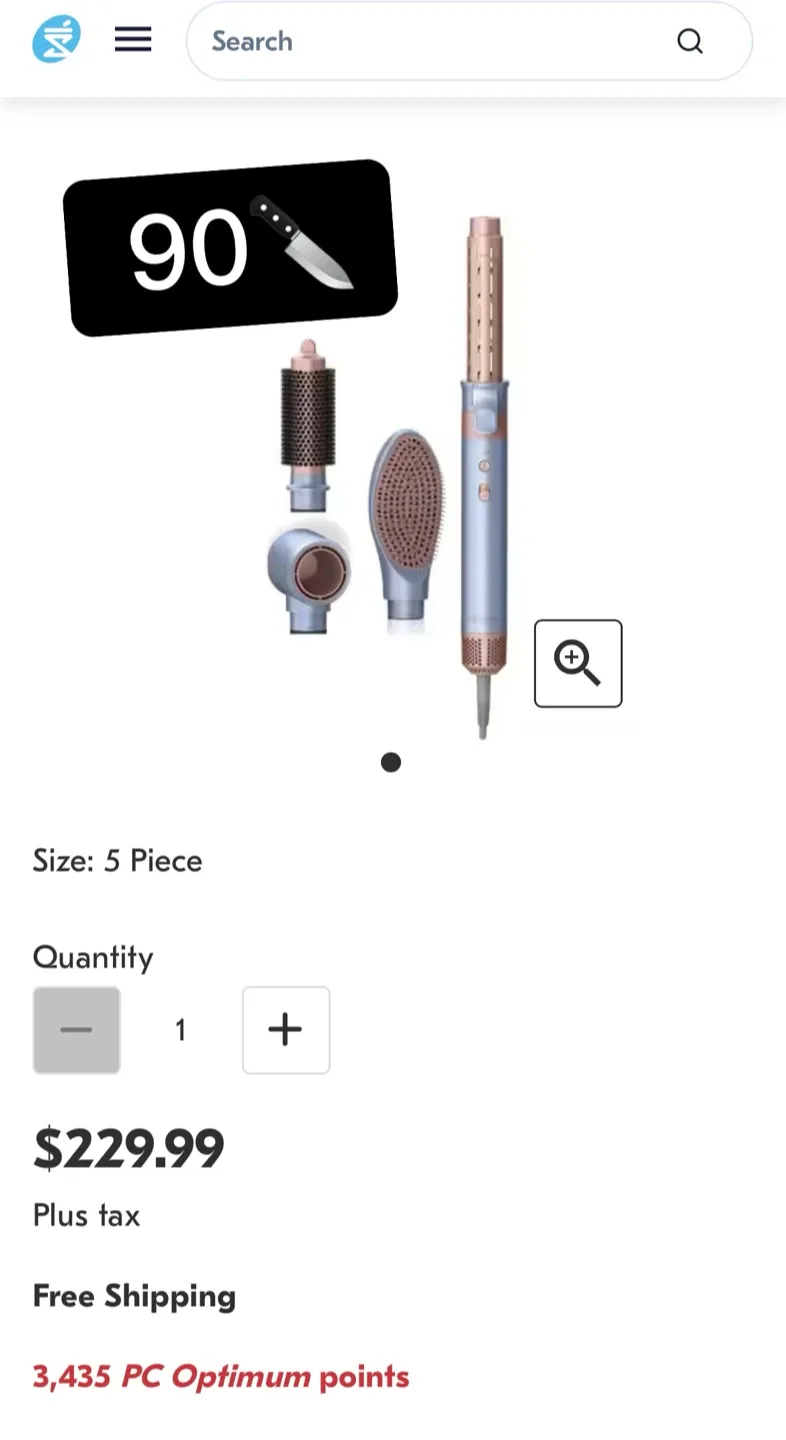Expand the product image to full view
The width and height of the screenshot is (786, 1440).
pos(578,663)
